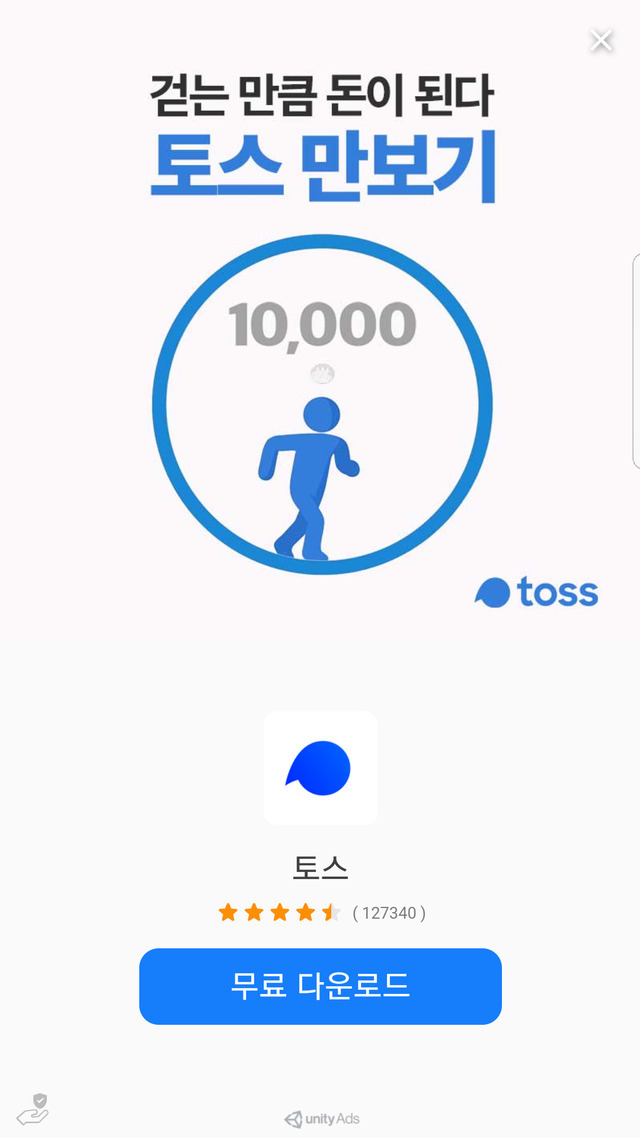Open the 토스 app icon tile

click(x=320, y=768)
